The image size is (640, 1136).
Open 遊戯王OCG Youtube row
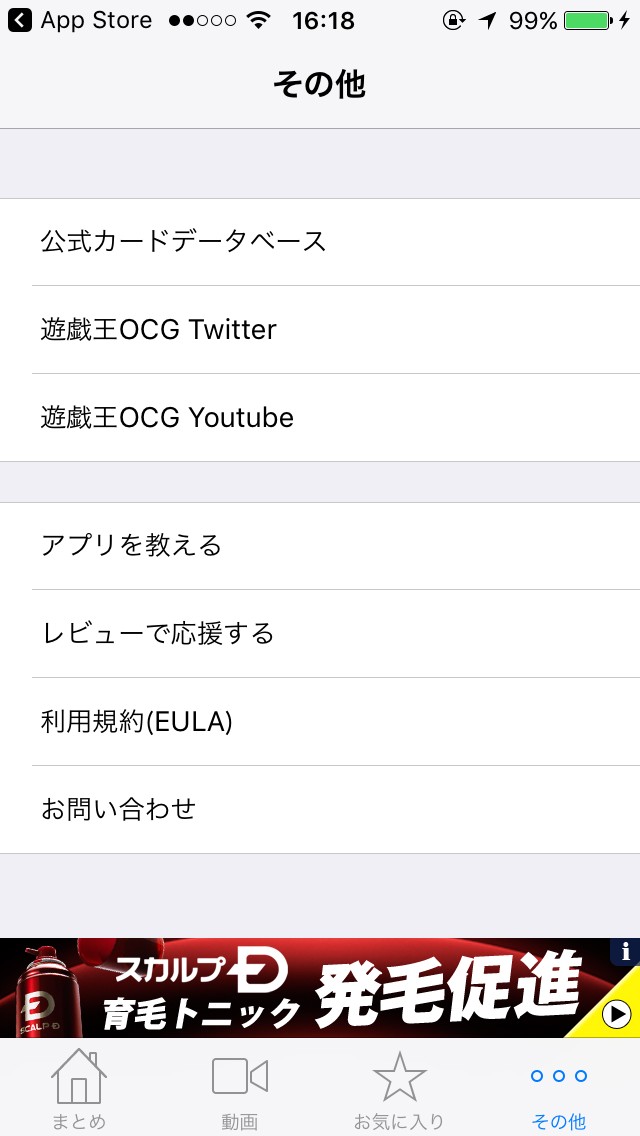pos(320,418)
